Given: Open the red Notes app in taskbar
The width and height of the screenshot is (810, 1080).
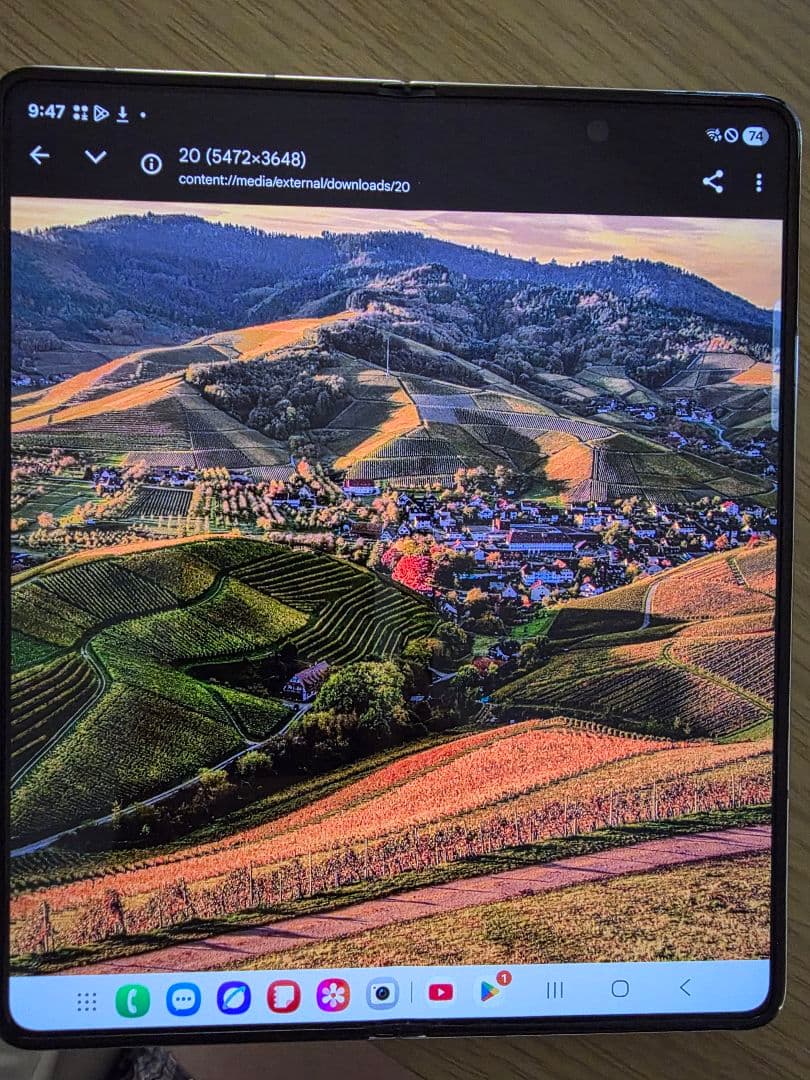Looking at the screenshot, I should [x=284, y=996].
